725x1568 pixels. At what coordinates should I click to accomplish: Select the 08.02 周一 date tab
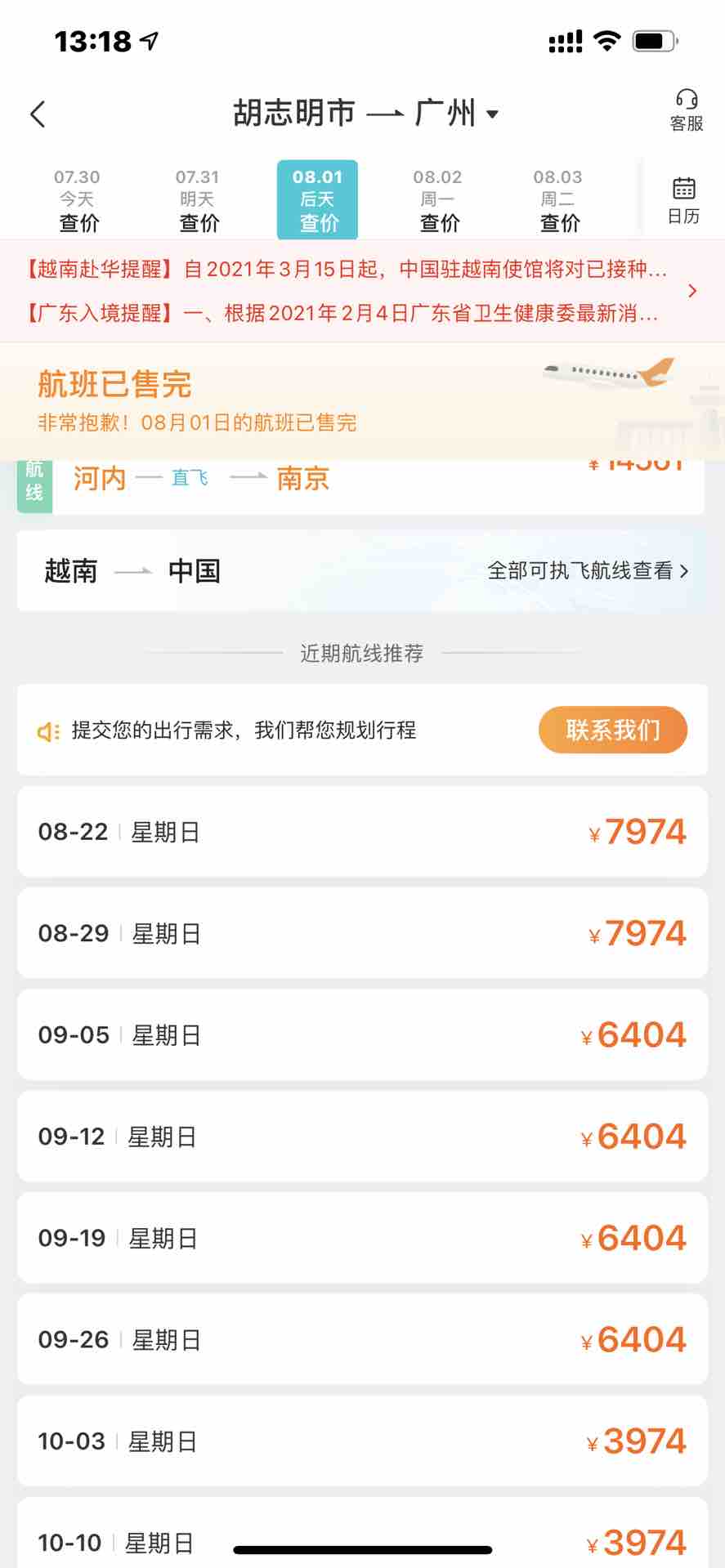pos(438,200)
